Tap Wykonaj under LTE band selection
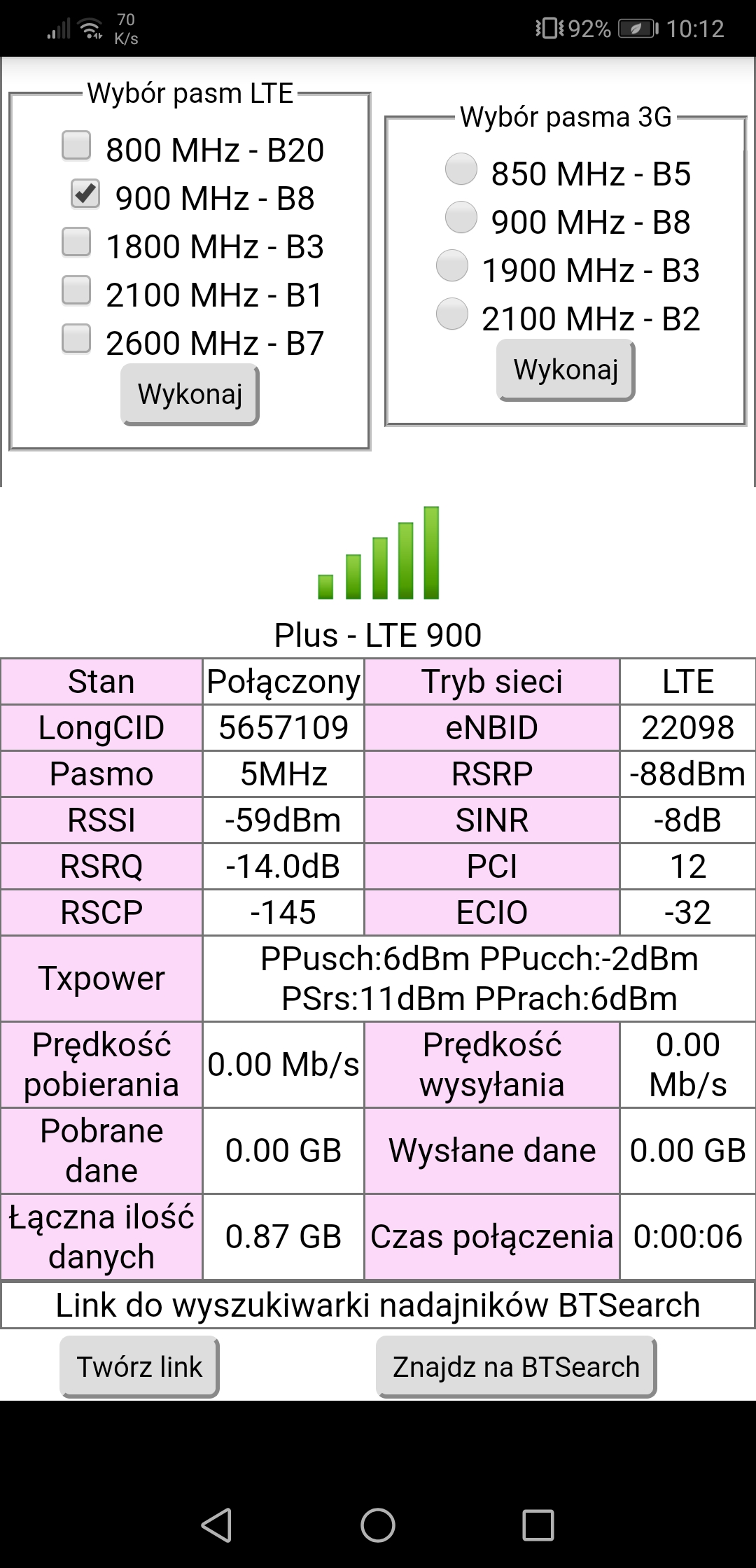This screenshot has width=756, height=1568. [x=190, y=394]
